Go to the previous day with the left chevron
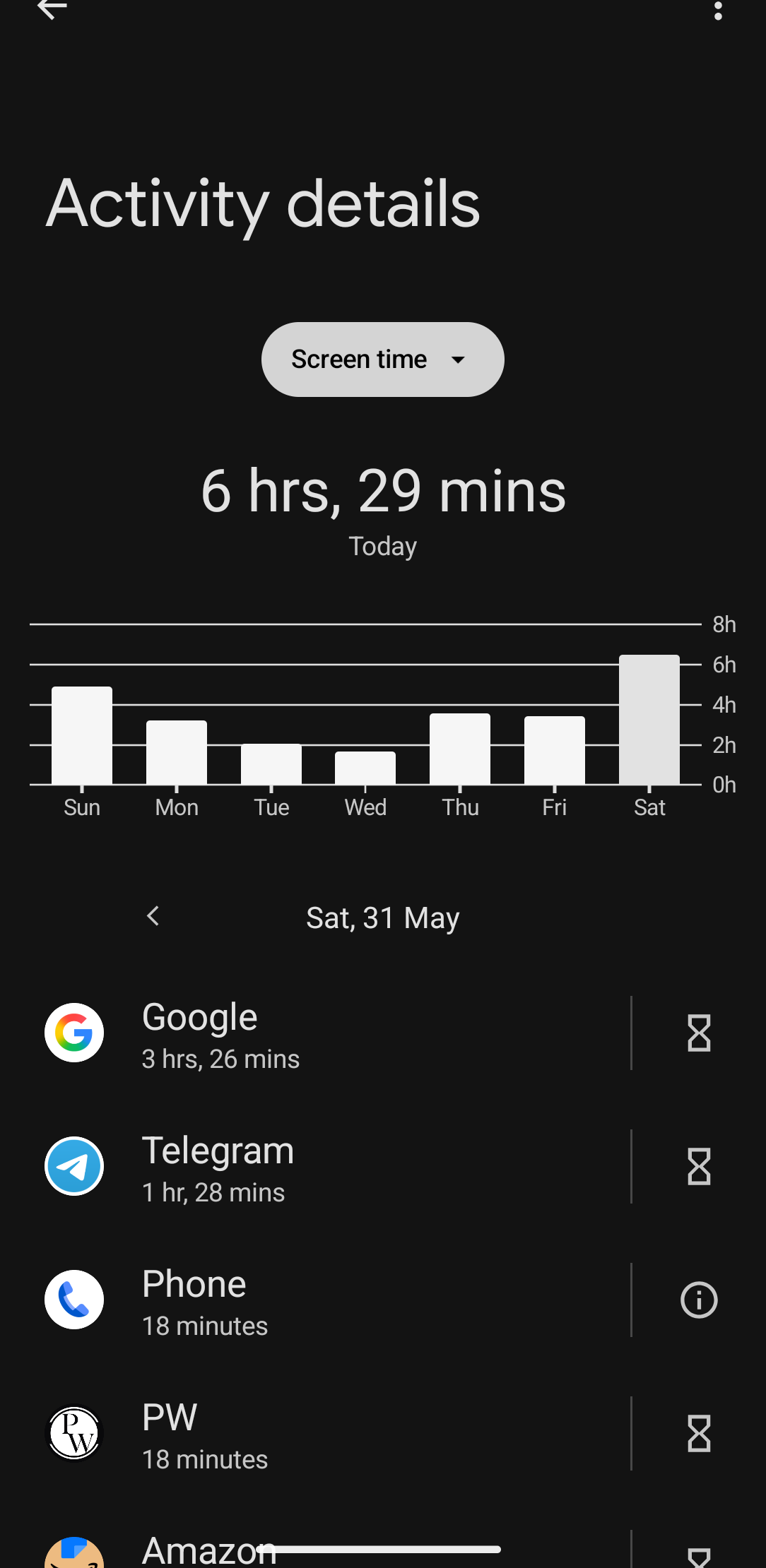This screenshot has width=766, height=1568. [153, 916]
